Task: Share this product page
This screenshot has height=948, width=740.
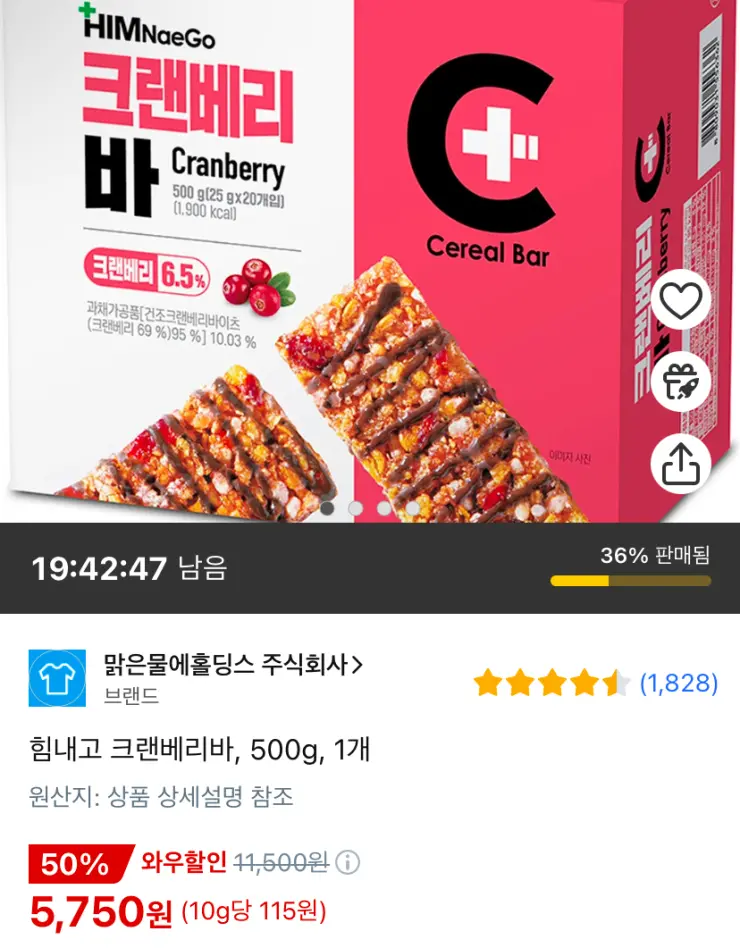Action: pos(681,463)
